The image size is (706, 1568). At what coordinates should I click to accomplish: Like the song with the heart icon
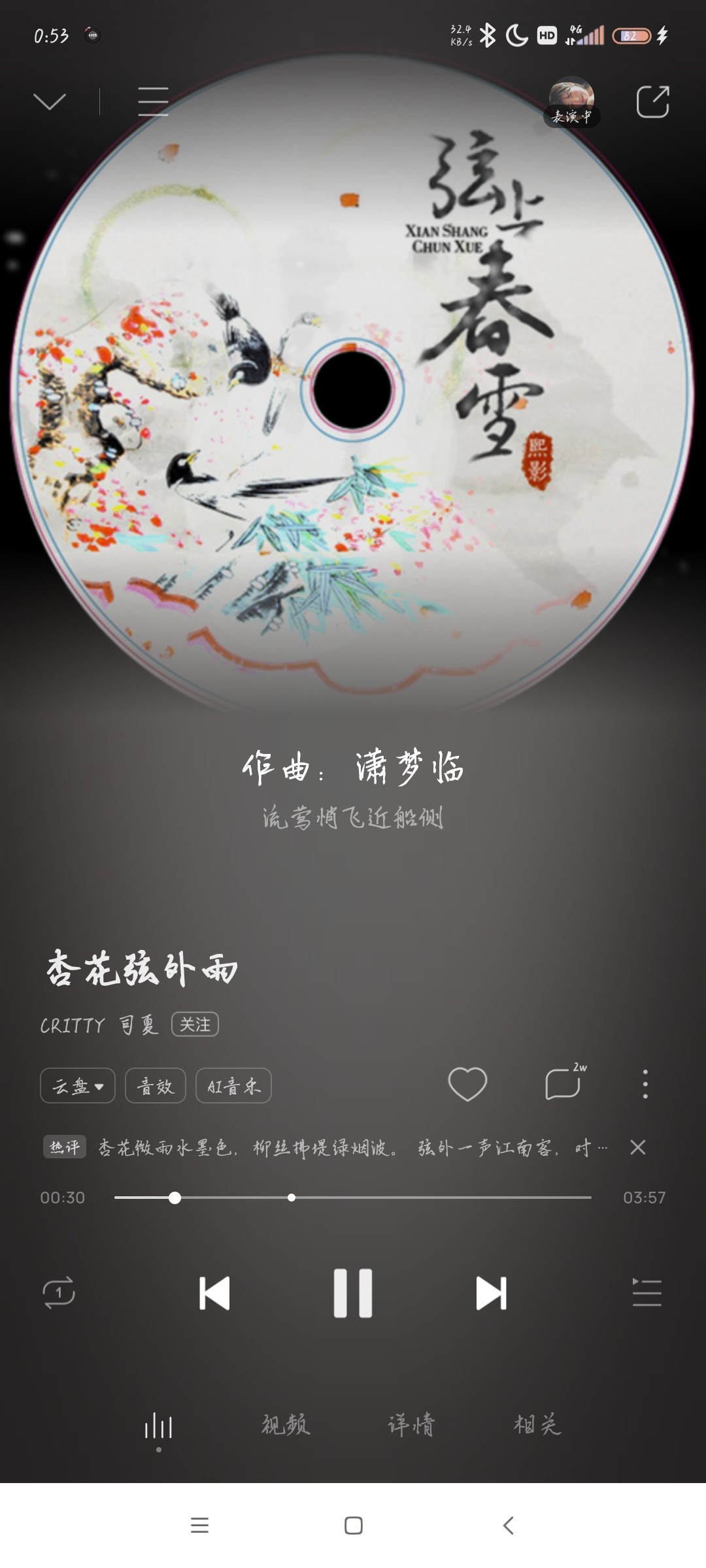click(x=467, y=1085)
